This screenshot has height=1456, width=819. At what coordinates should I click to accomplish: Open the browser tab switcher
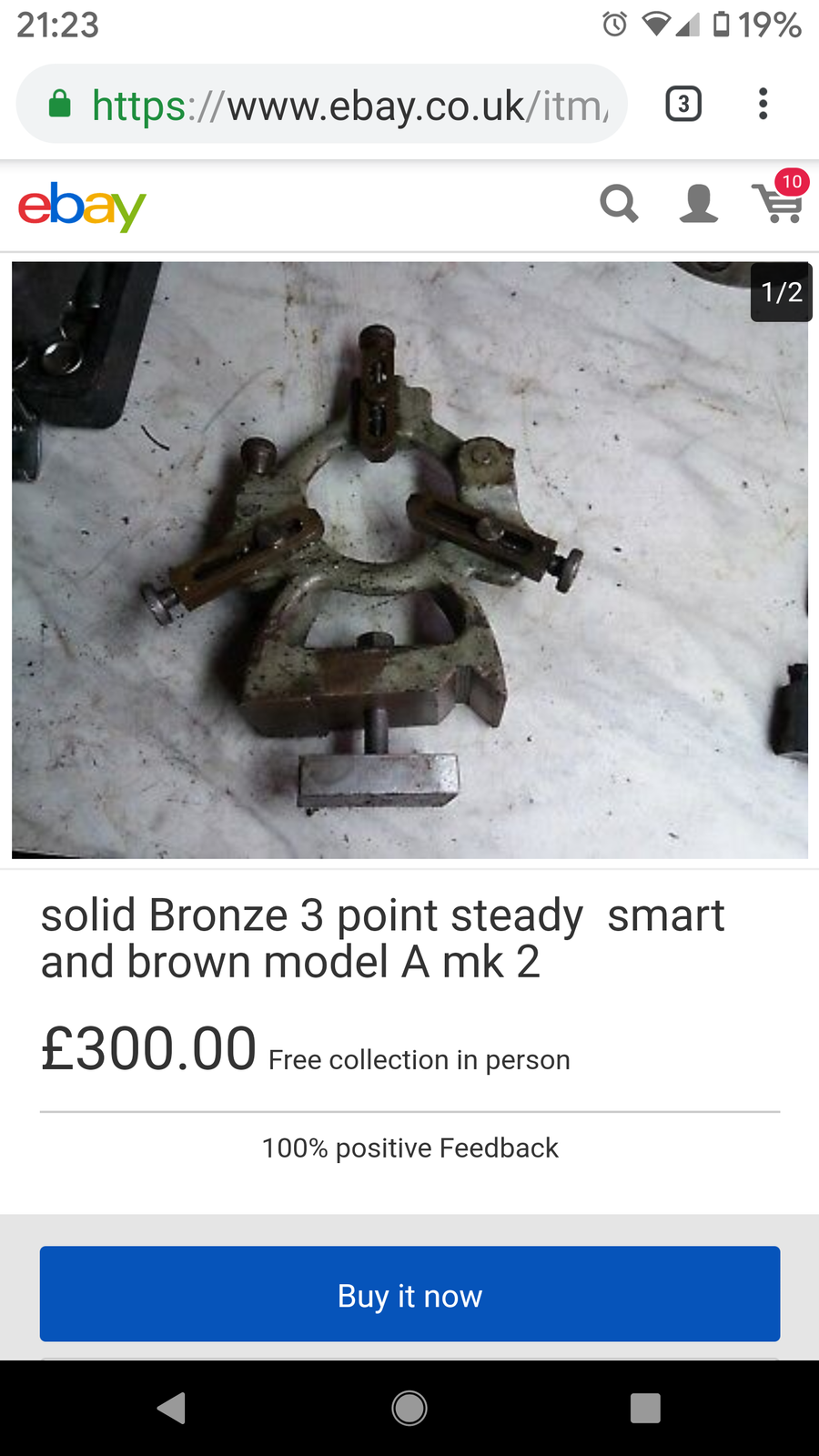click(683, 104)
